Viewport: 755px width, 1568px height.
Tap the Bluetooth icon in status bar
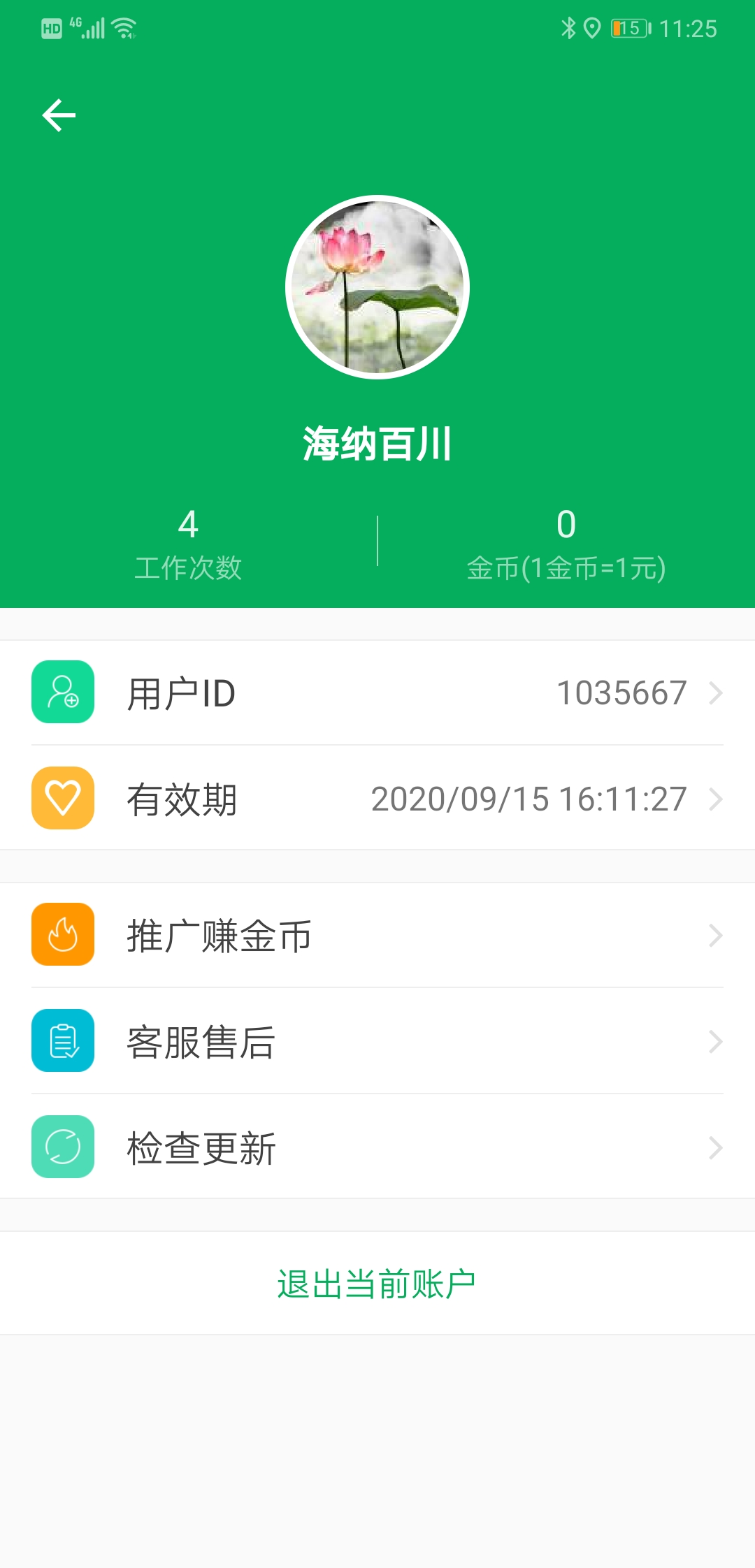[568, 28]
